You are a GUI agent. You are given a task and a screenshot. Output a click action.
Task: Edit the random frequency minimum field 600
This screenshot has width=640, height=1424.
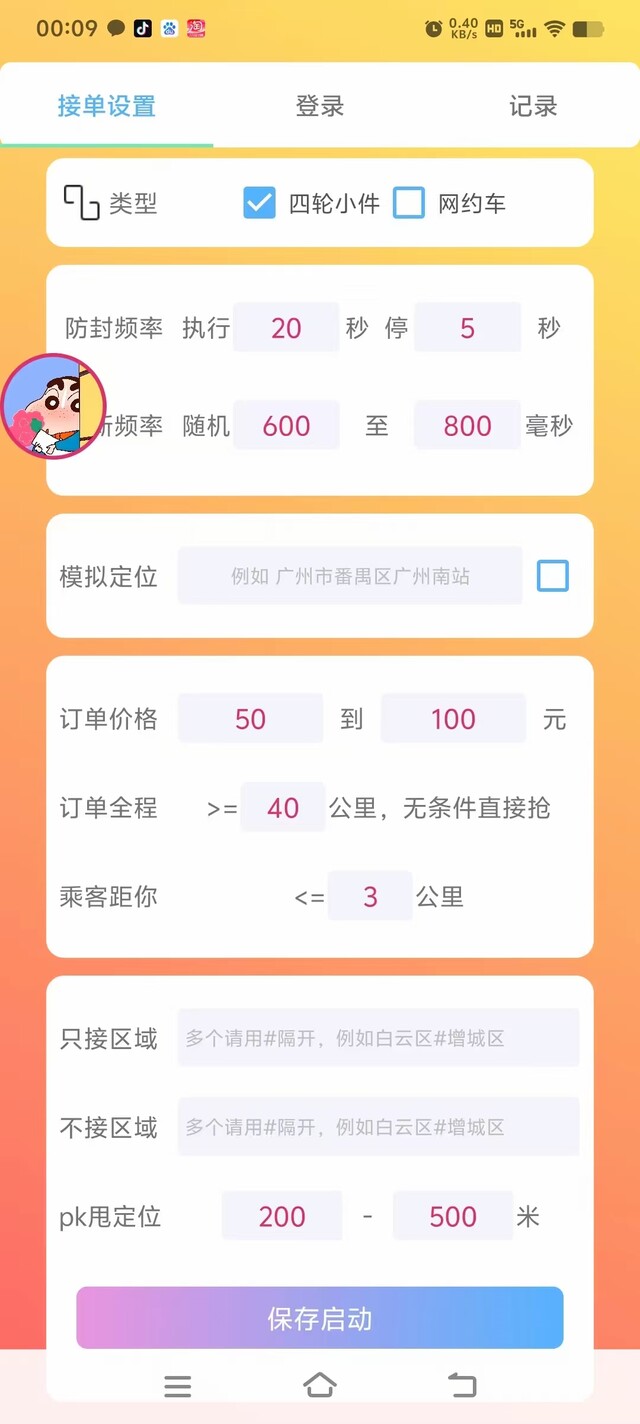click(x=286, y=426)
